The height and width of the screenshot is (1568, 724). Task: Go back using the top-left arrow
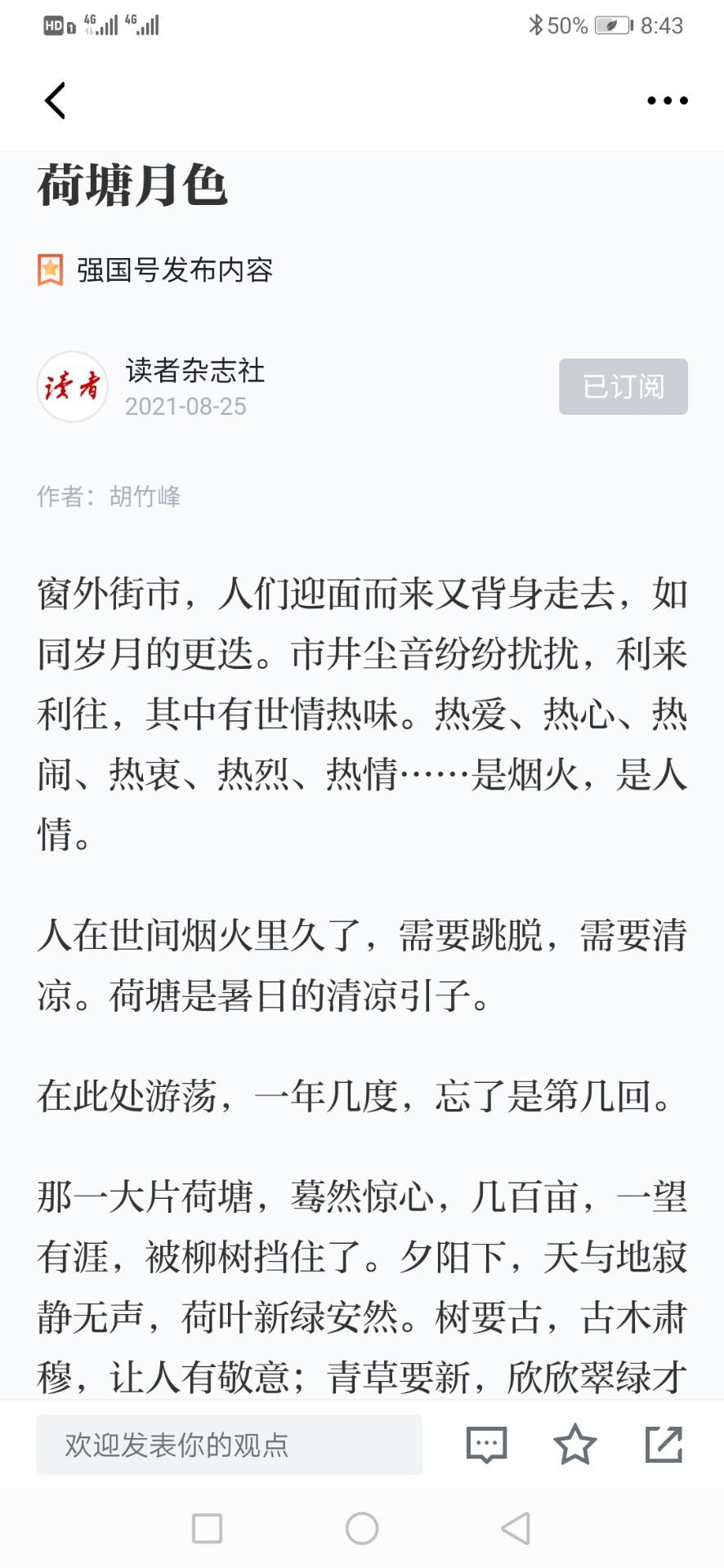(55, 100)
